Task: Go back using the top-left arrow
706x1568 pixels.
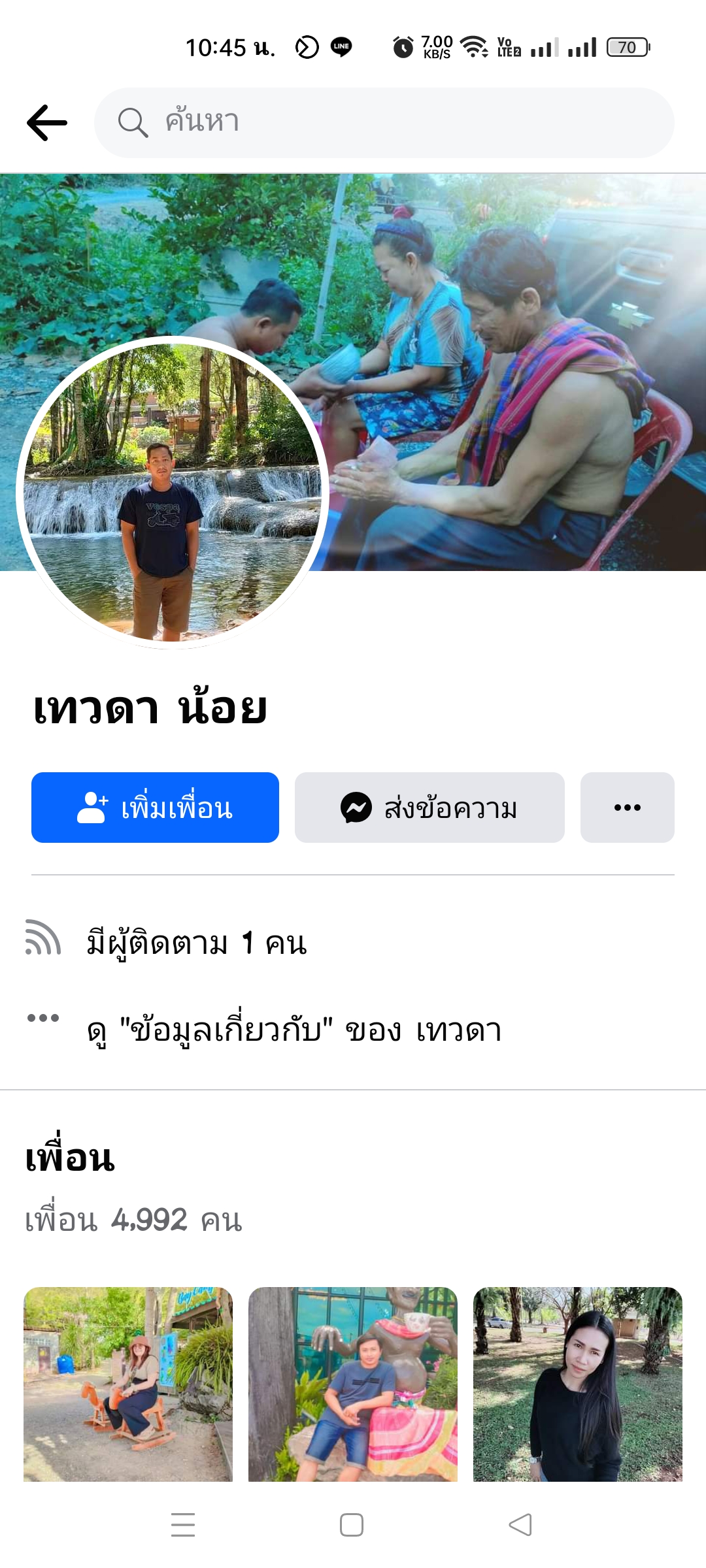Action: pos(47,122)
